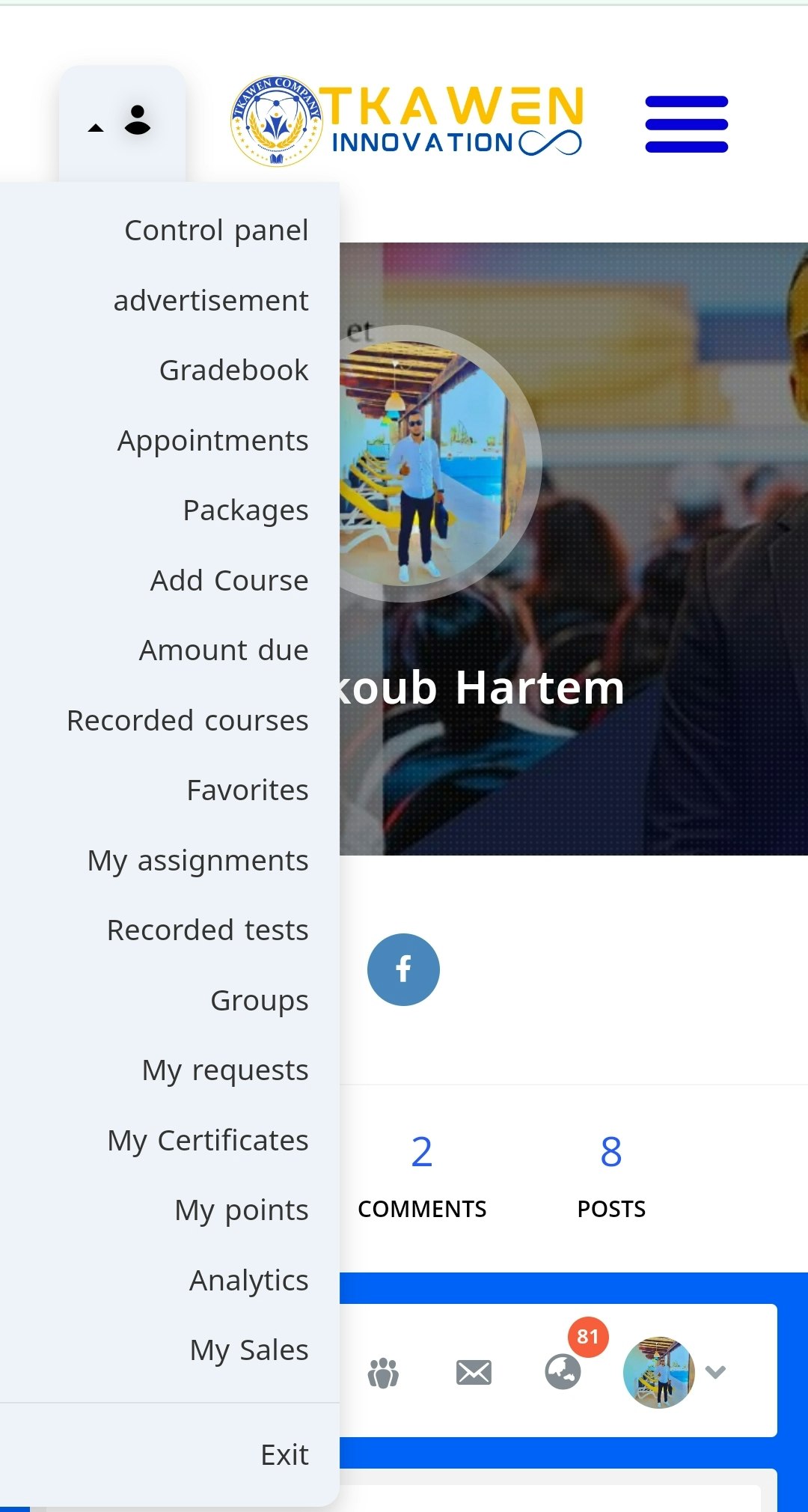View My Certificates
Viewport: 808px width, 1512px height.
click(207, 1141)
